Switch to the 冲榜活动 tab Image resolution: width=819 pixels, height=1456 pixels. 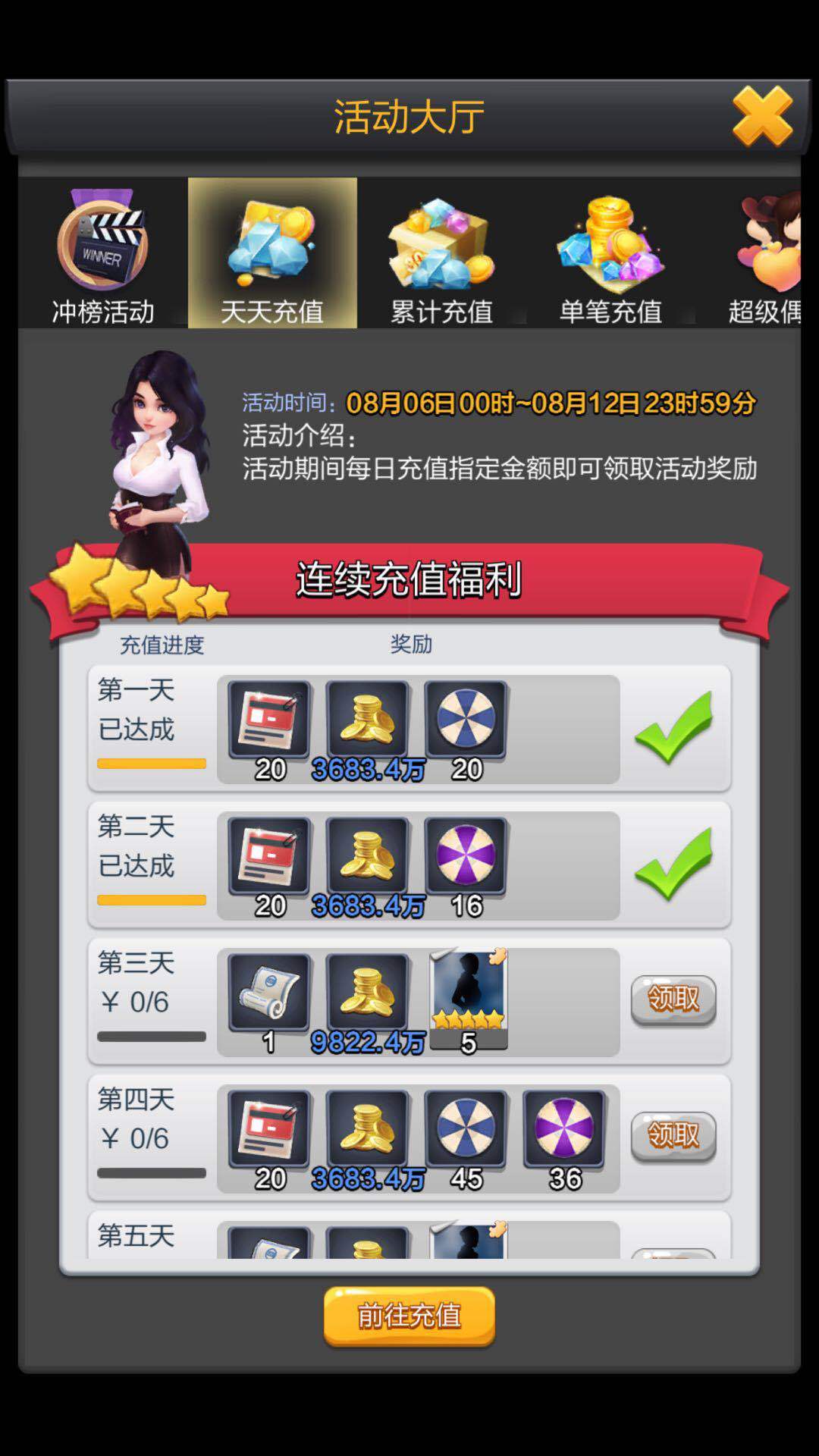102,254
